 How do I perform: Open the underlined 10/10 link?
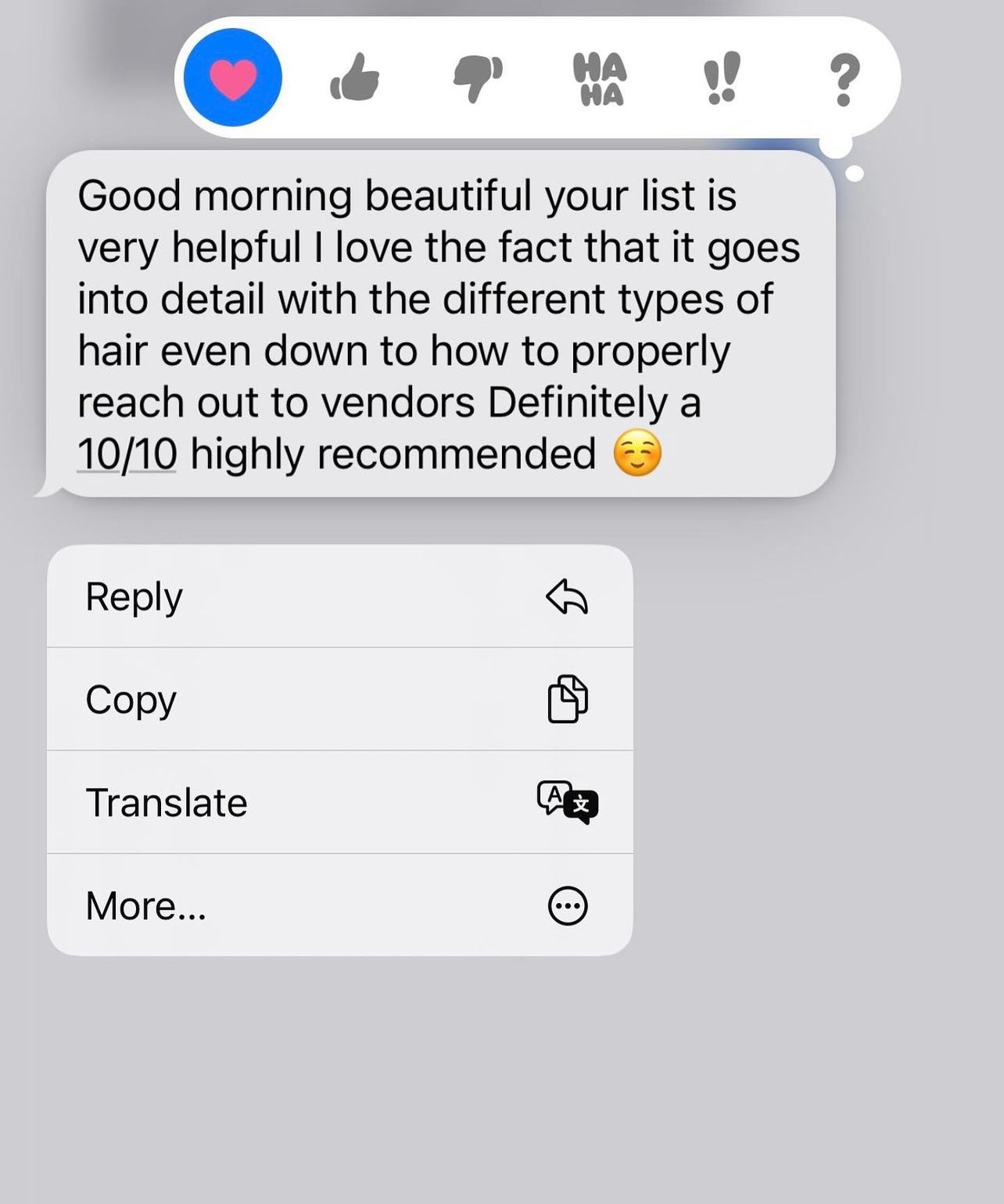(127, 454)
